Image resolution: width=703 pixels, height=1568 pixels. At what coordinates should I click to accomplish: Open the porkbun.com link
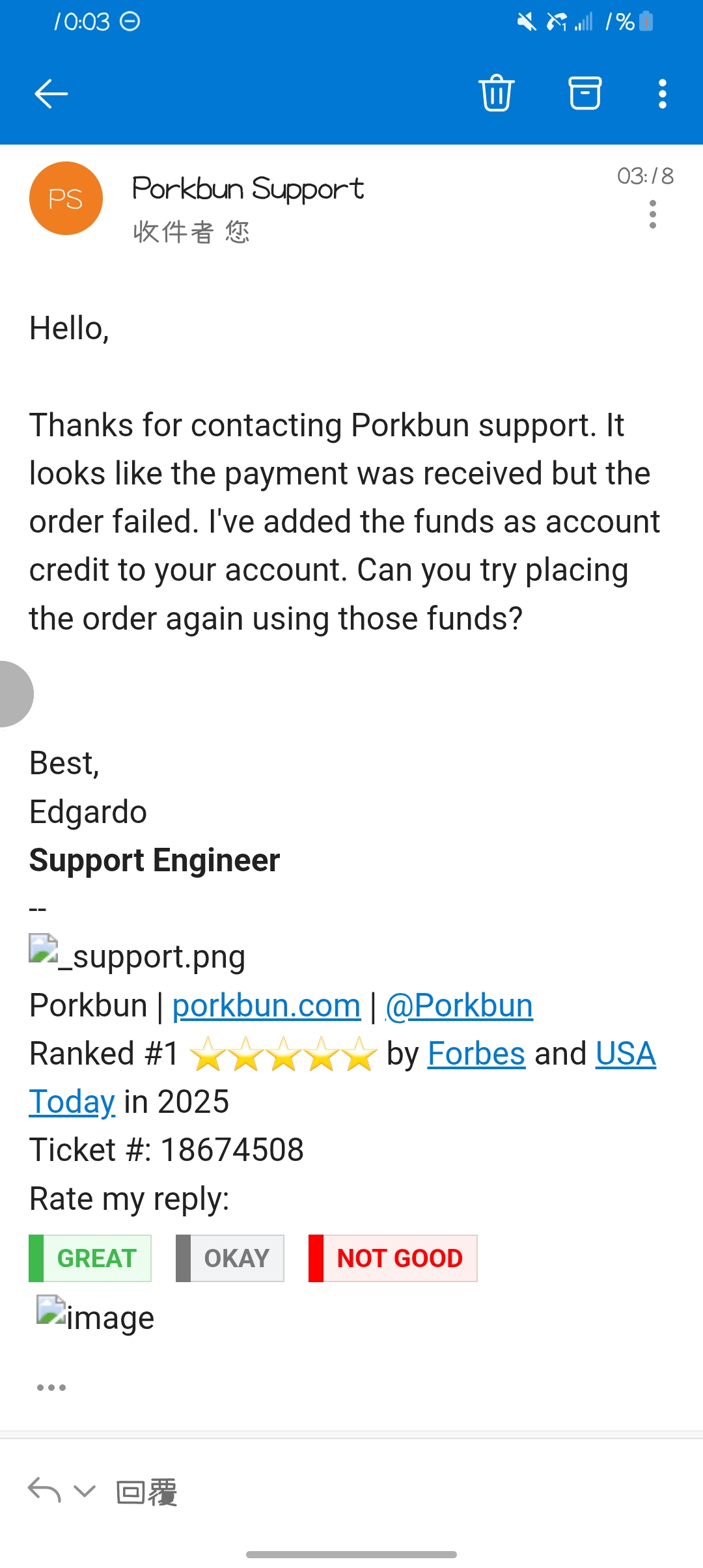pos(266,1005)
